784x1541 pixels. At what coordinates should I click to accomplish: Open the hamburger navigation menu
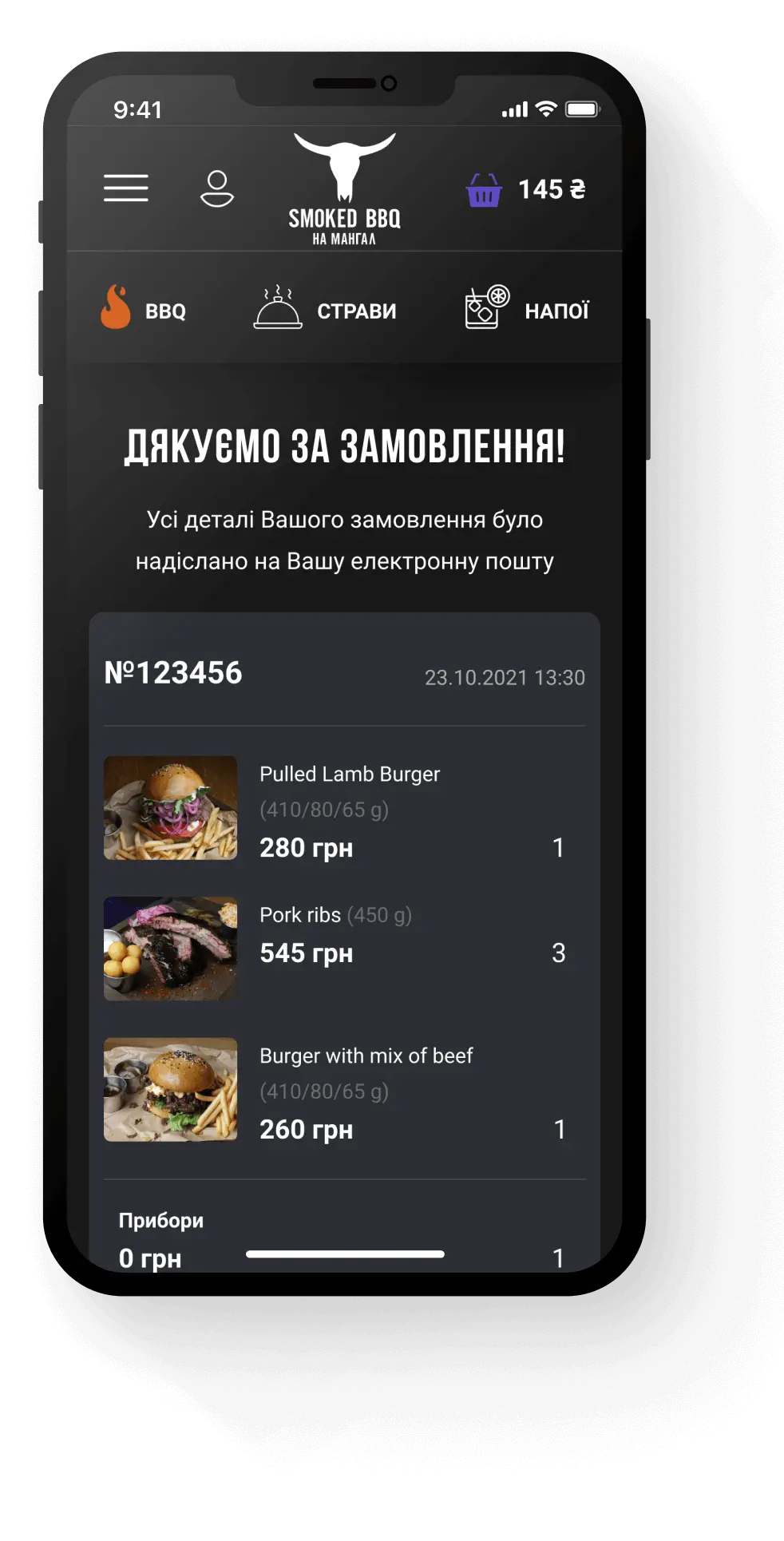coord(125,187)
